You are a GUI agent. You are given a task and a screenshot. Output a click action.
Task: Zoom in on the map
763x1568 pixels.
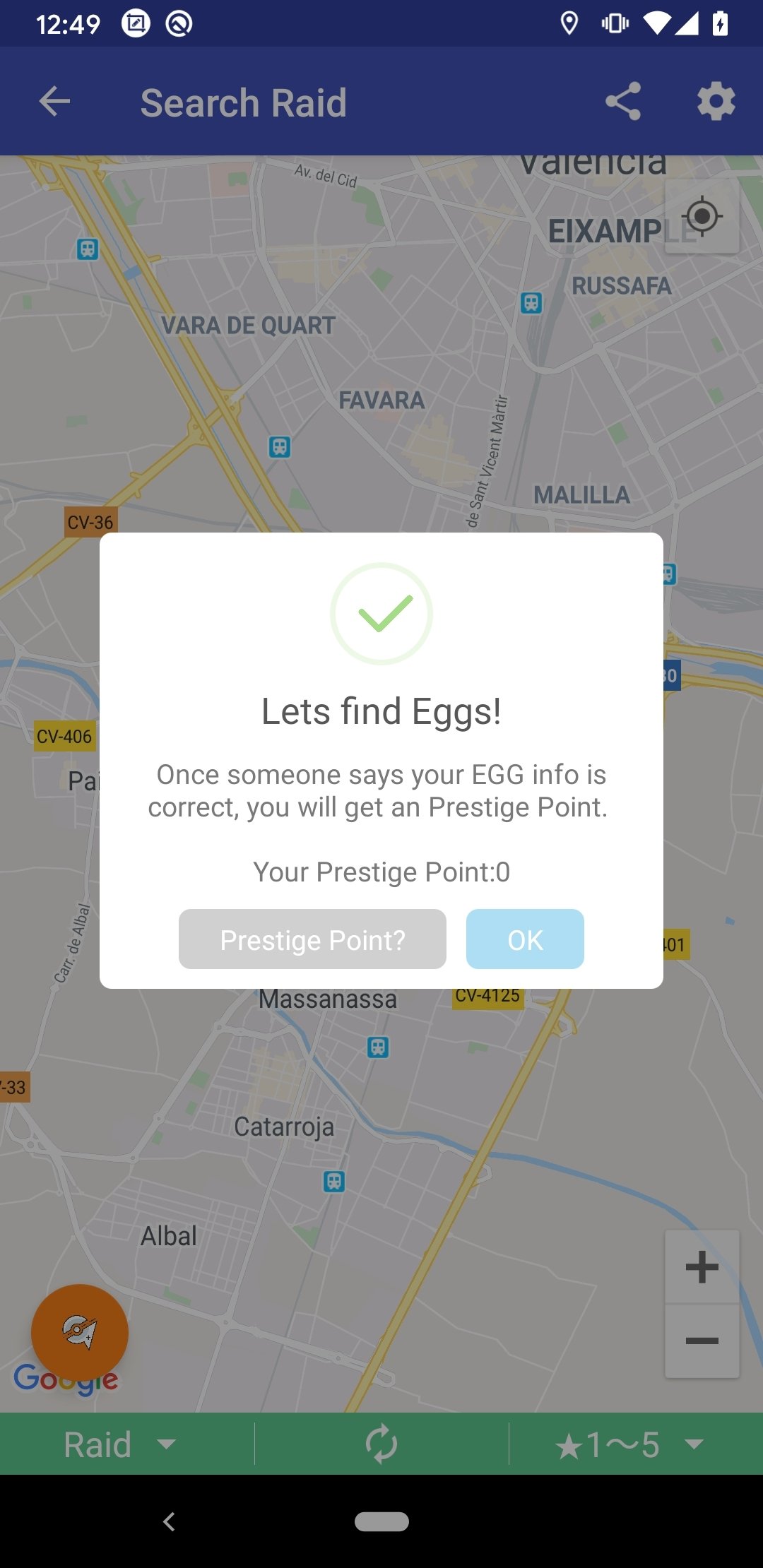pyautogui.click(x=702, y=1266)
